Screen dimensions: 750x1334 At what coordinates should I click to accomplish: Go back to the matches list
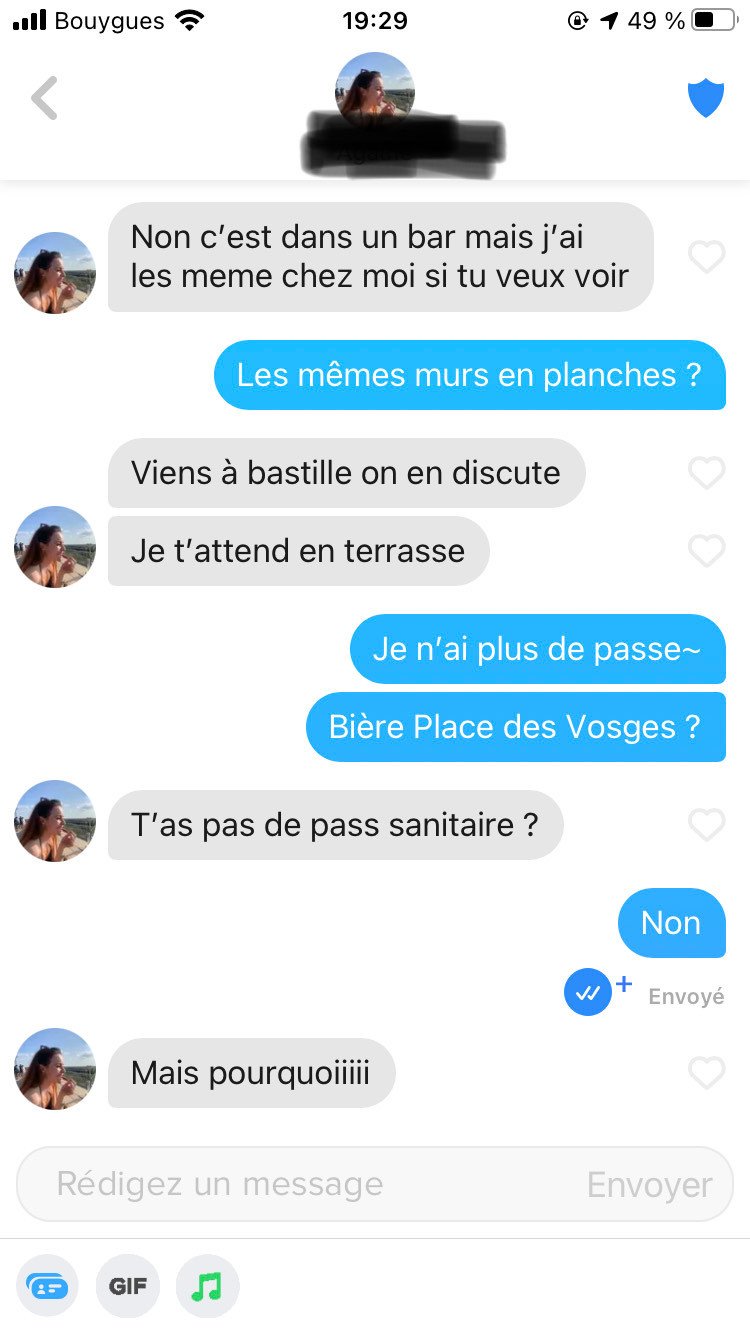(x=45, y=98)
